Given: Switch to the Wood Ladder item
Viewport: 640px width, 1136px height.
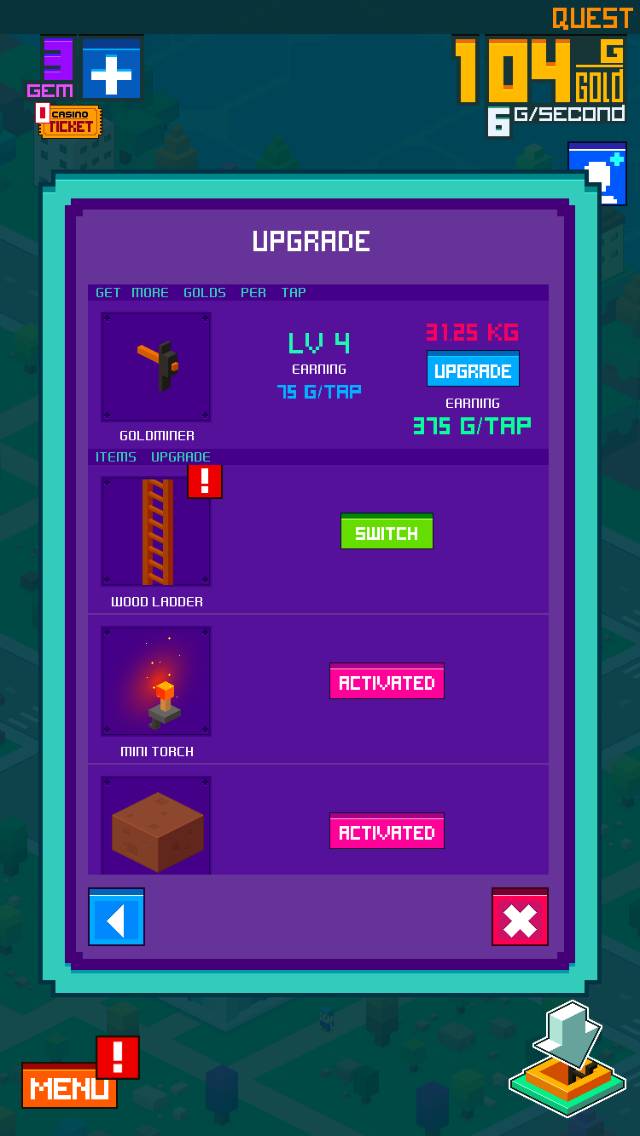Looking at the screenshot, I should [x=387, y=532].
